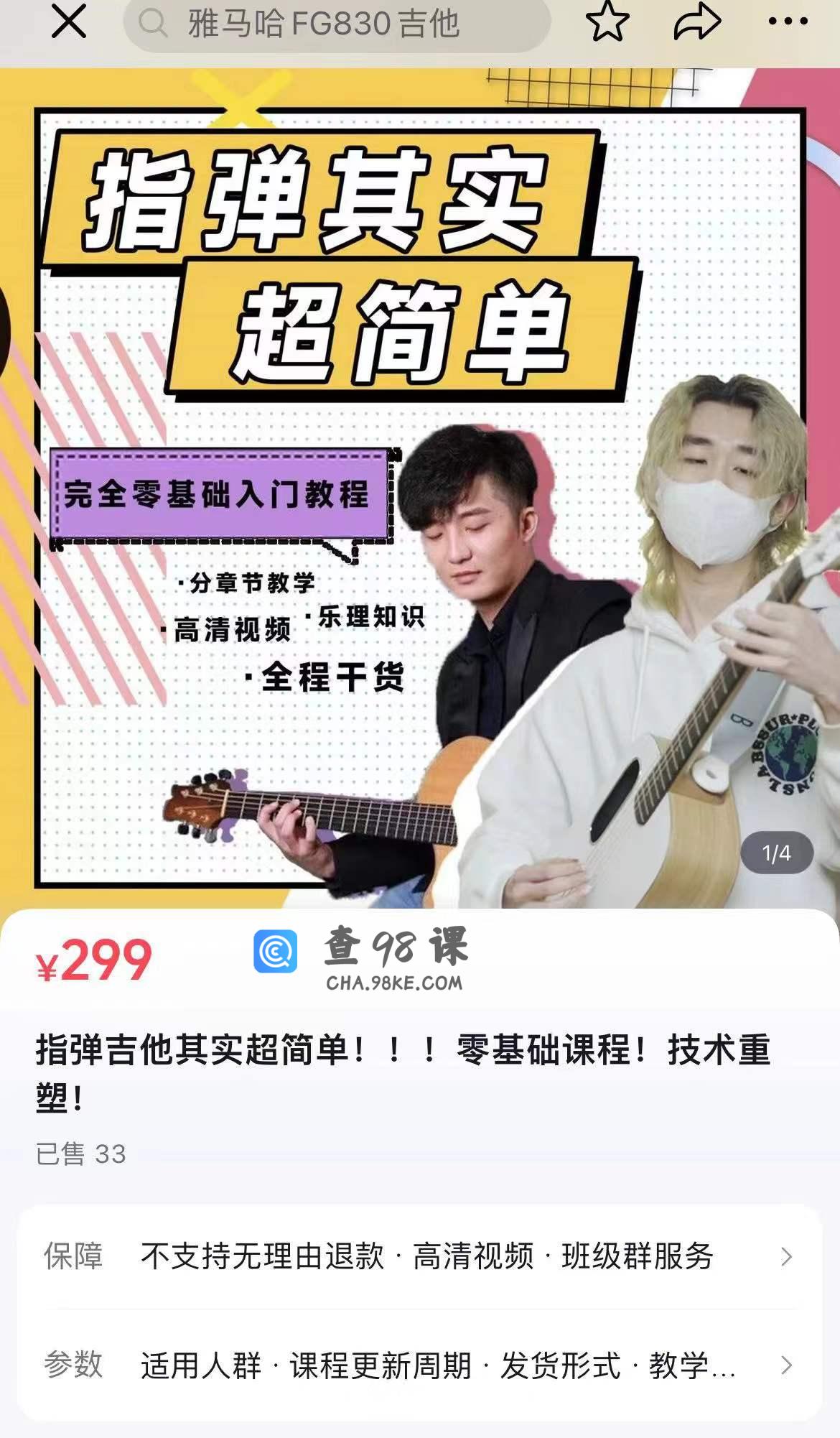Open the 保障 guarantee details row
This screenshot has width=840, height=1438.
pyautogui.click(x=420, y=1256)
